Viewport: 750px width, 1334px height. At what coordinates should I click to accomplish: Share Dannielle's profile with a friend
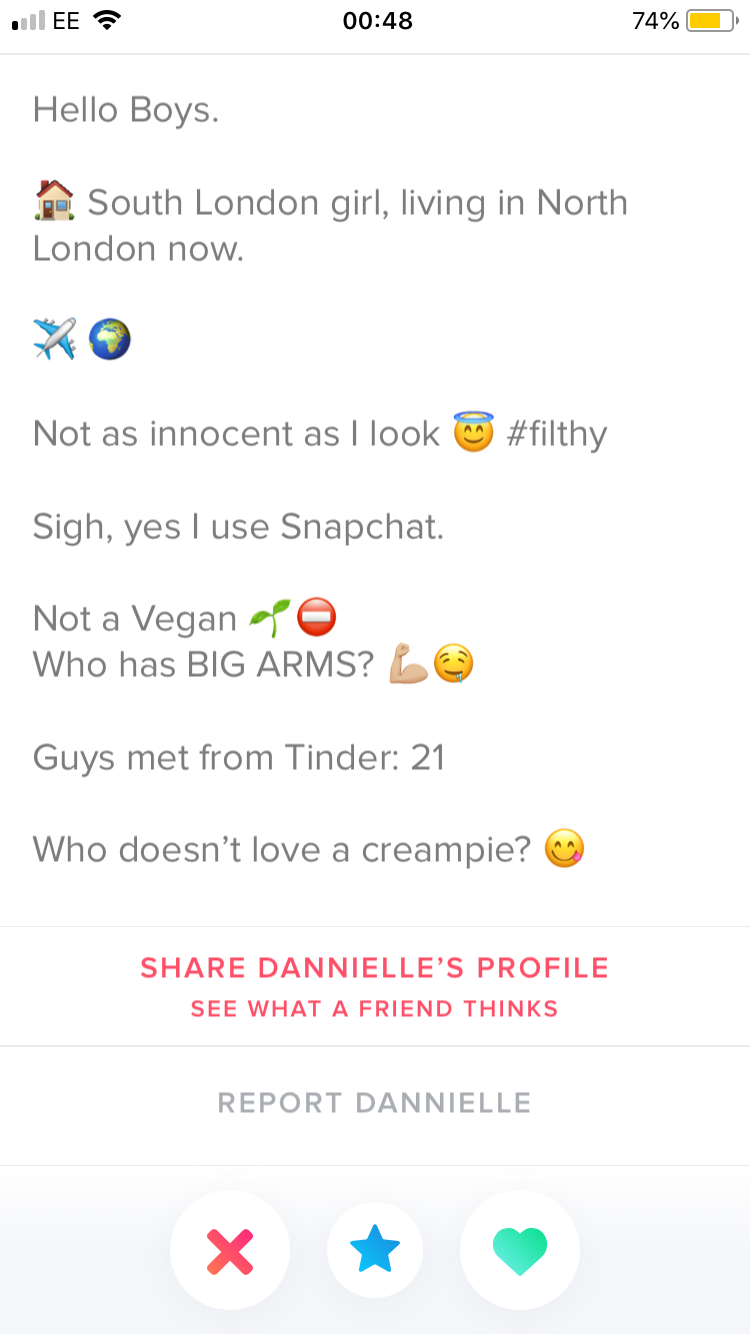[375, 987]
